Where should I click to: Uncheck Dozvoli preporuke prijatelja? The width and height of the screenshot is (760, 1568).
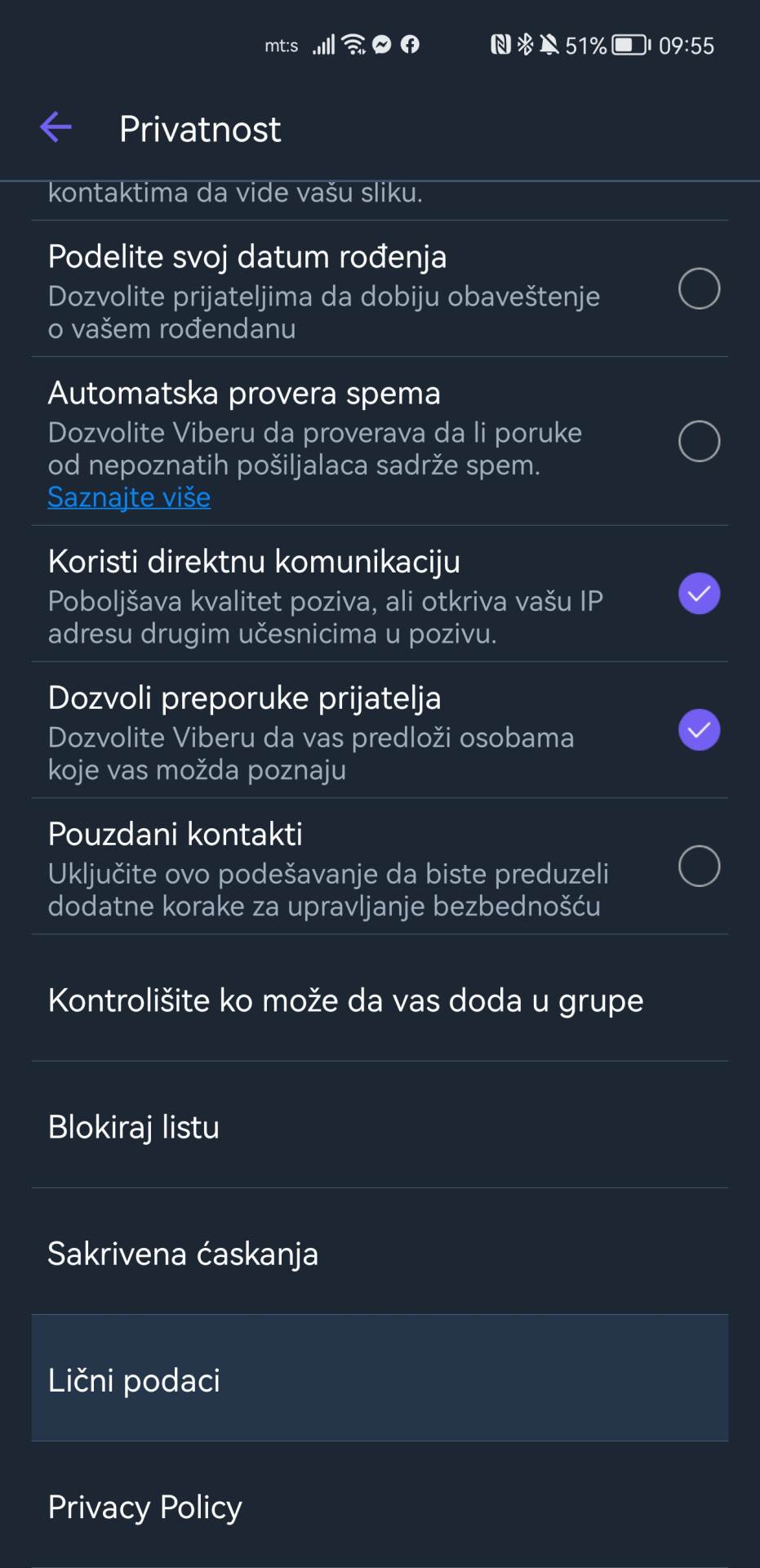[x=699, y=730]
